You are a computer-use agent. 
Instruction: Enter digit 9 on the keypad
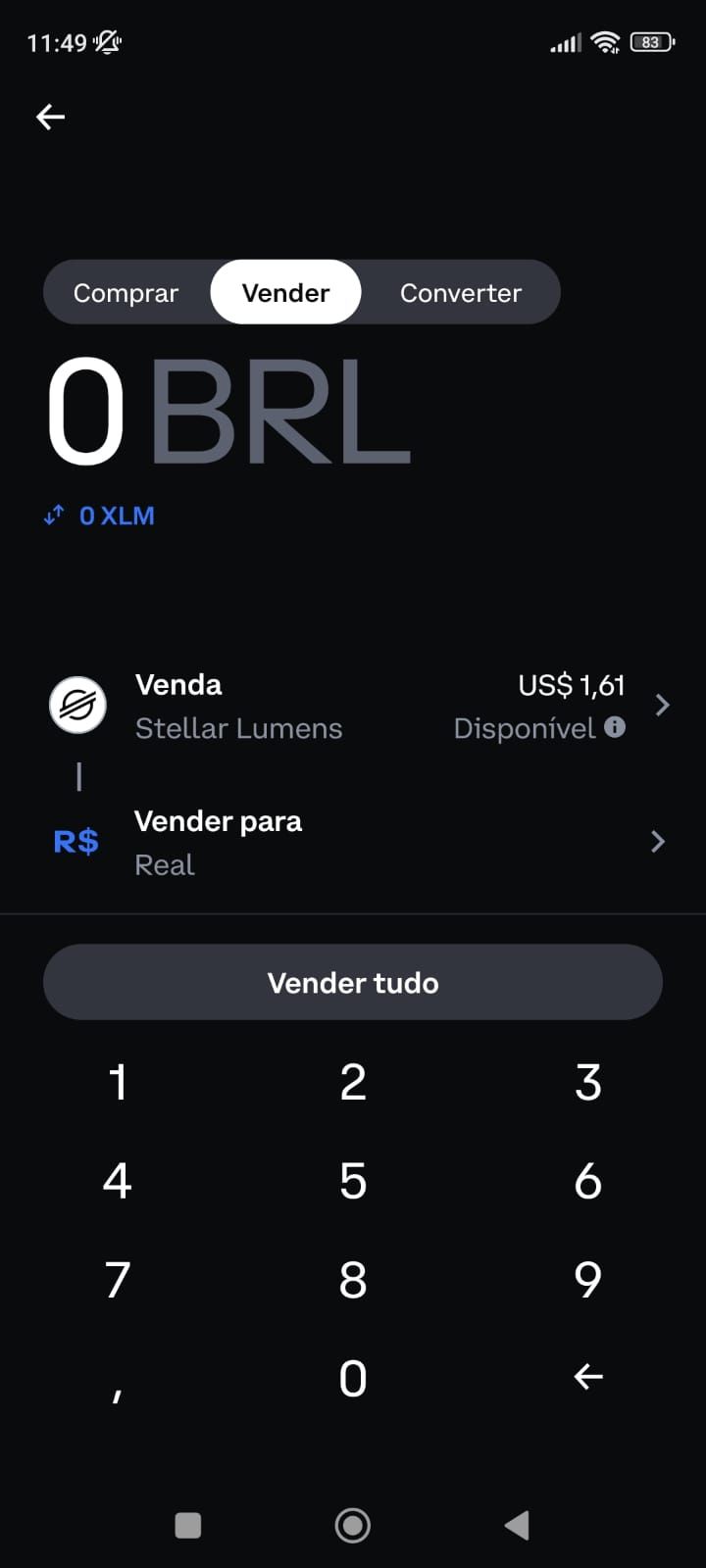(x=588, y=1280)
